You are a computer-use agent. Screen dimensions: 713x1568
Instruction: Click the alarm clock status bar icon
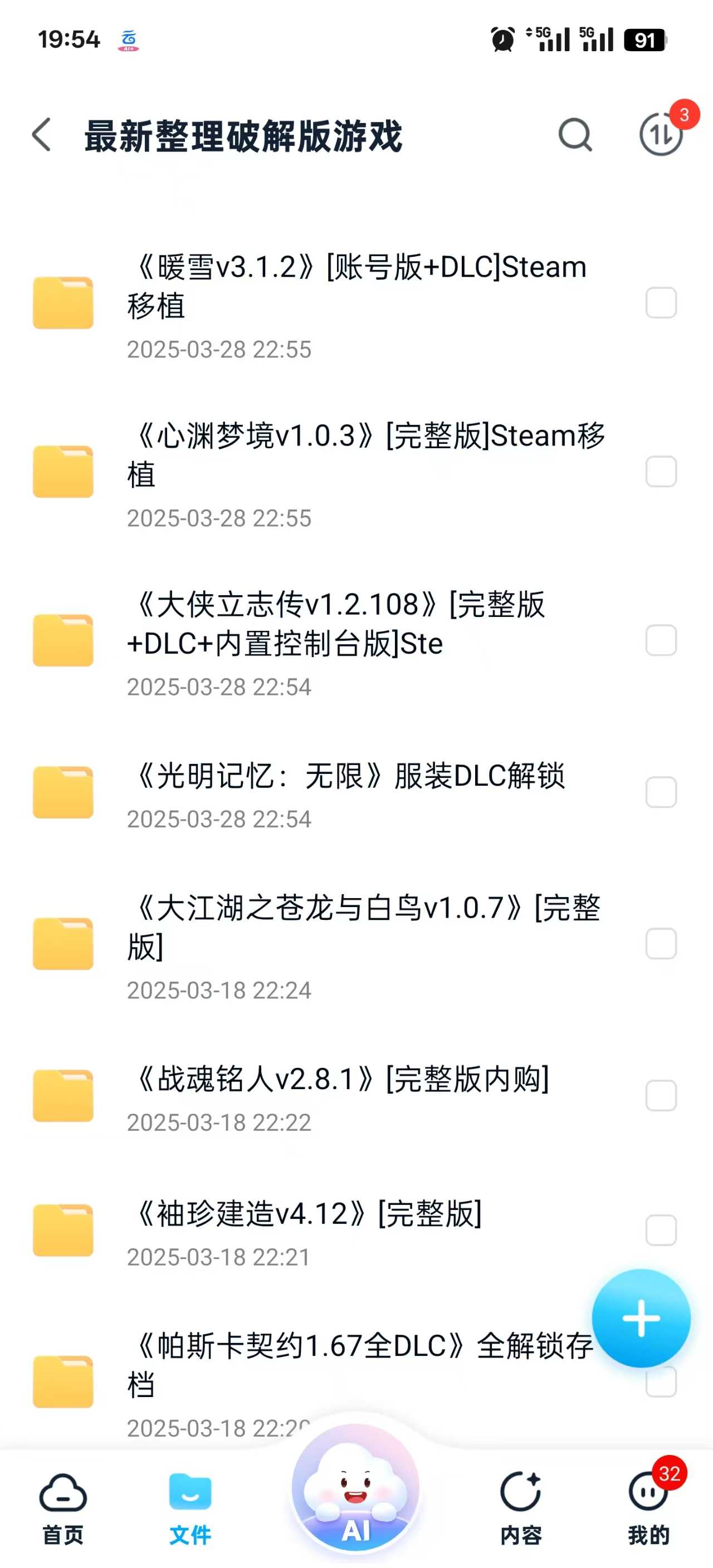503,38
